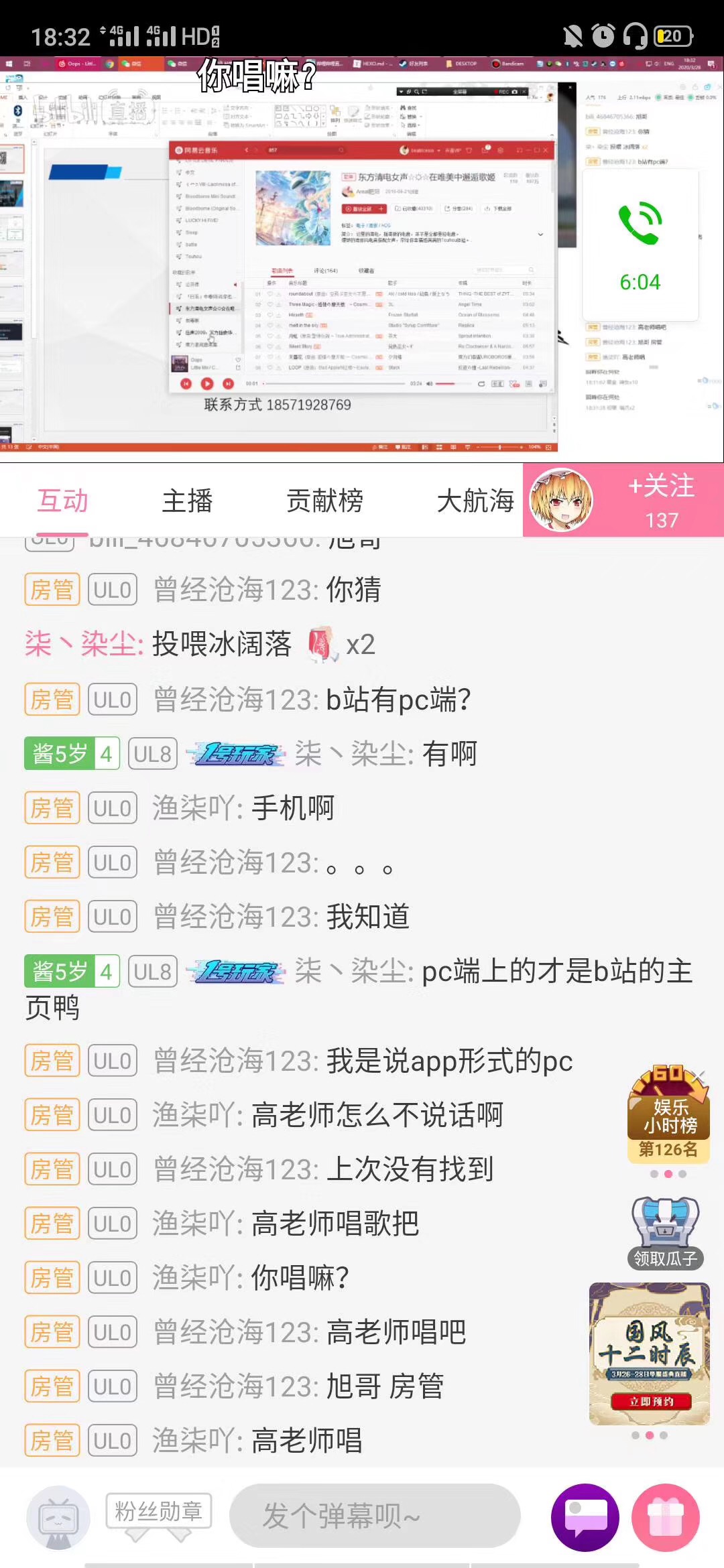The width and height of the screenshot is (724, 1568).
Task: Switch to the 主播 tab
Action: click(x=187, y=501)
